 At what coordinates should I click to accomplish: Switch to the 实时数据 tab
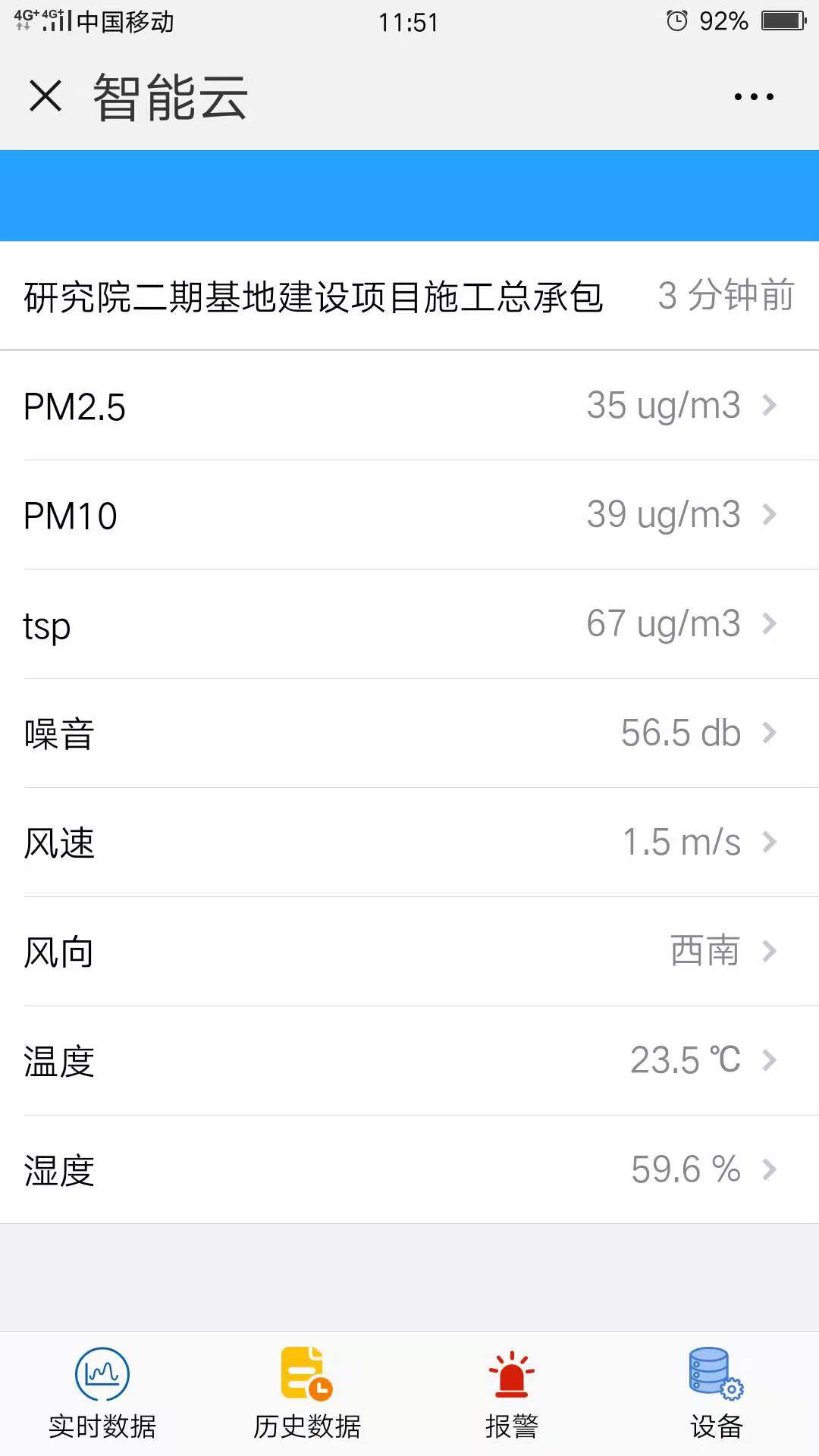coord(102,1394)
